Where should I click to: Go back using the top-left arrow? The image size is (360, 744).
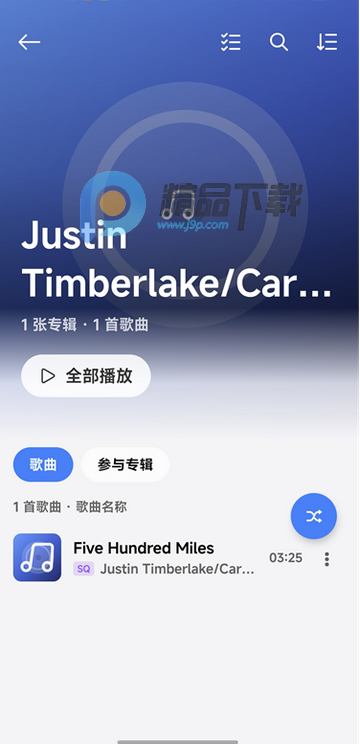(x=29, y=42)
